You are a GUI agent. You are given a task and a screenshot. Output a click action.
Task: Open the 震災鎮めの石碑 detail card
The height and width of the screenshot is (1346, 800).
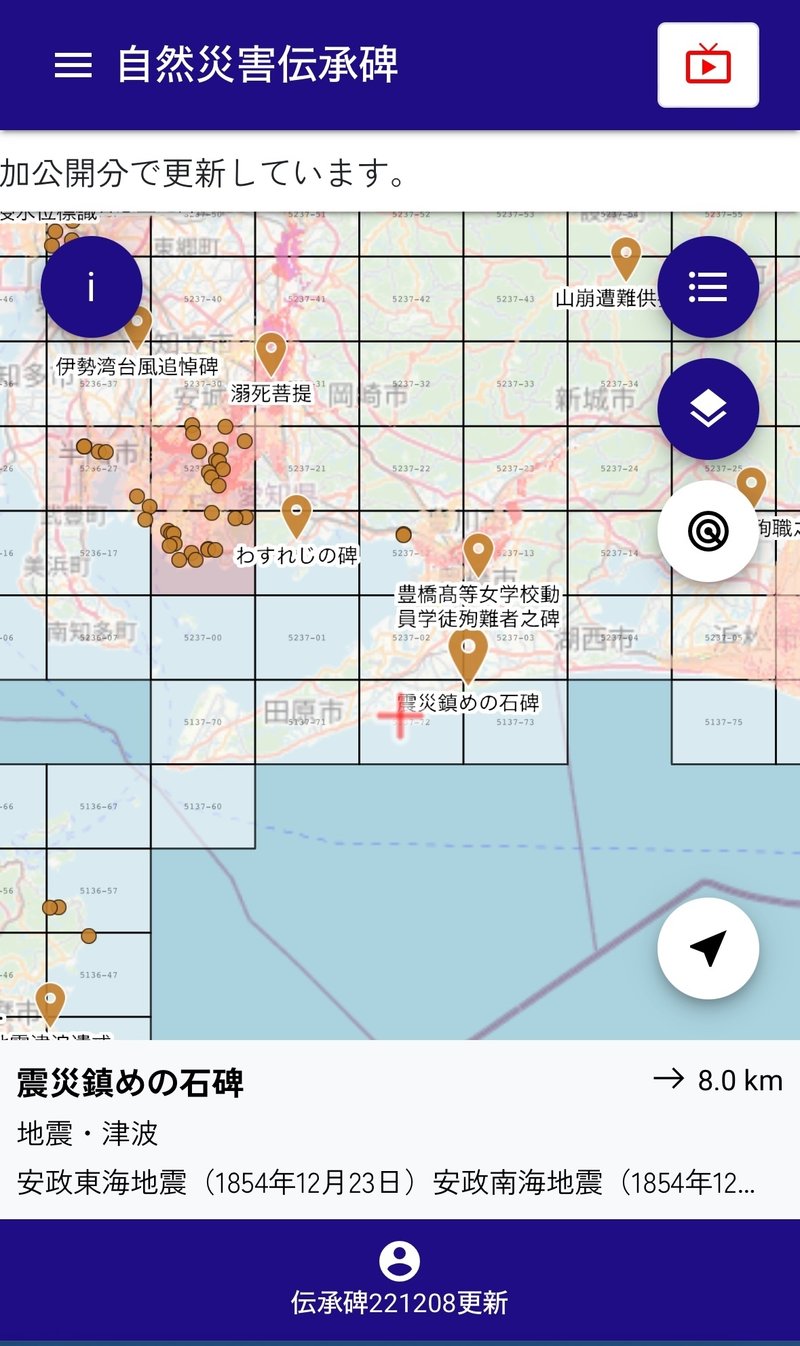click(400, 1130)
